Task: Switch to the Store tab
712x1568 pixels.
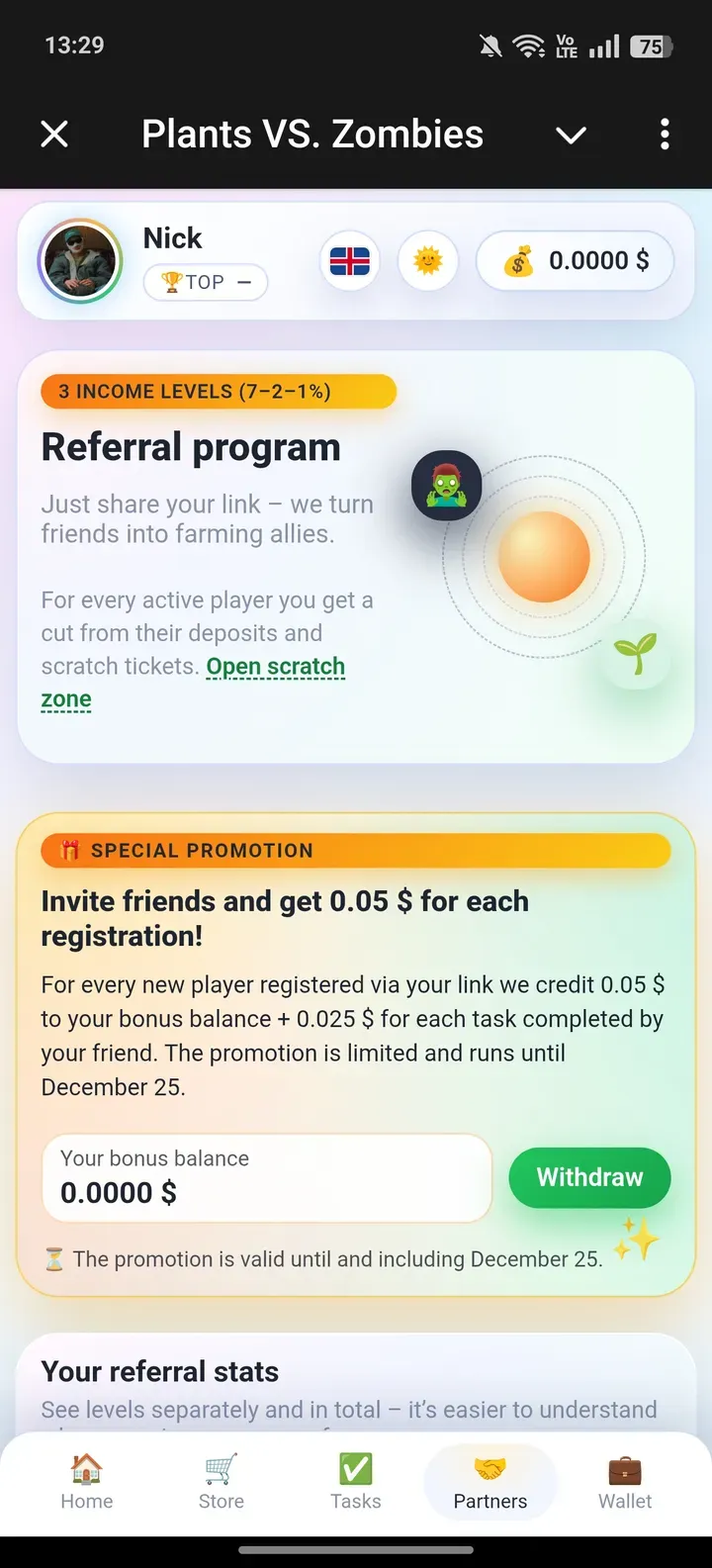Action: pos(222,1482)
